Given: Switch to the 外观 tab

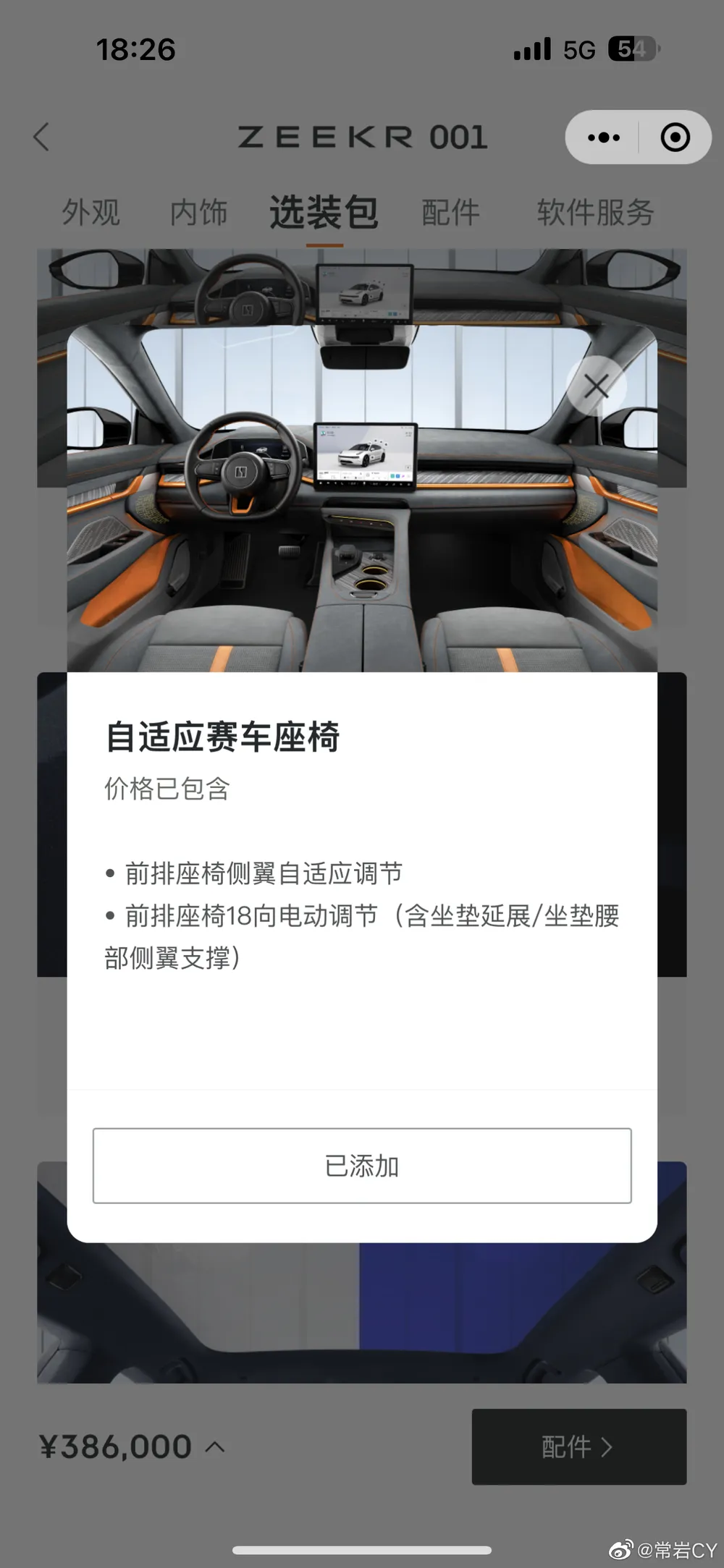Looking at the screenshot, I should tap(90, 213).
